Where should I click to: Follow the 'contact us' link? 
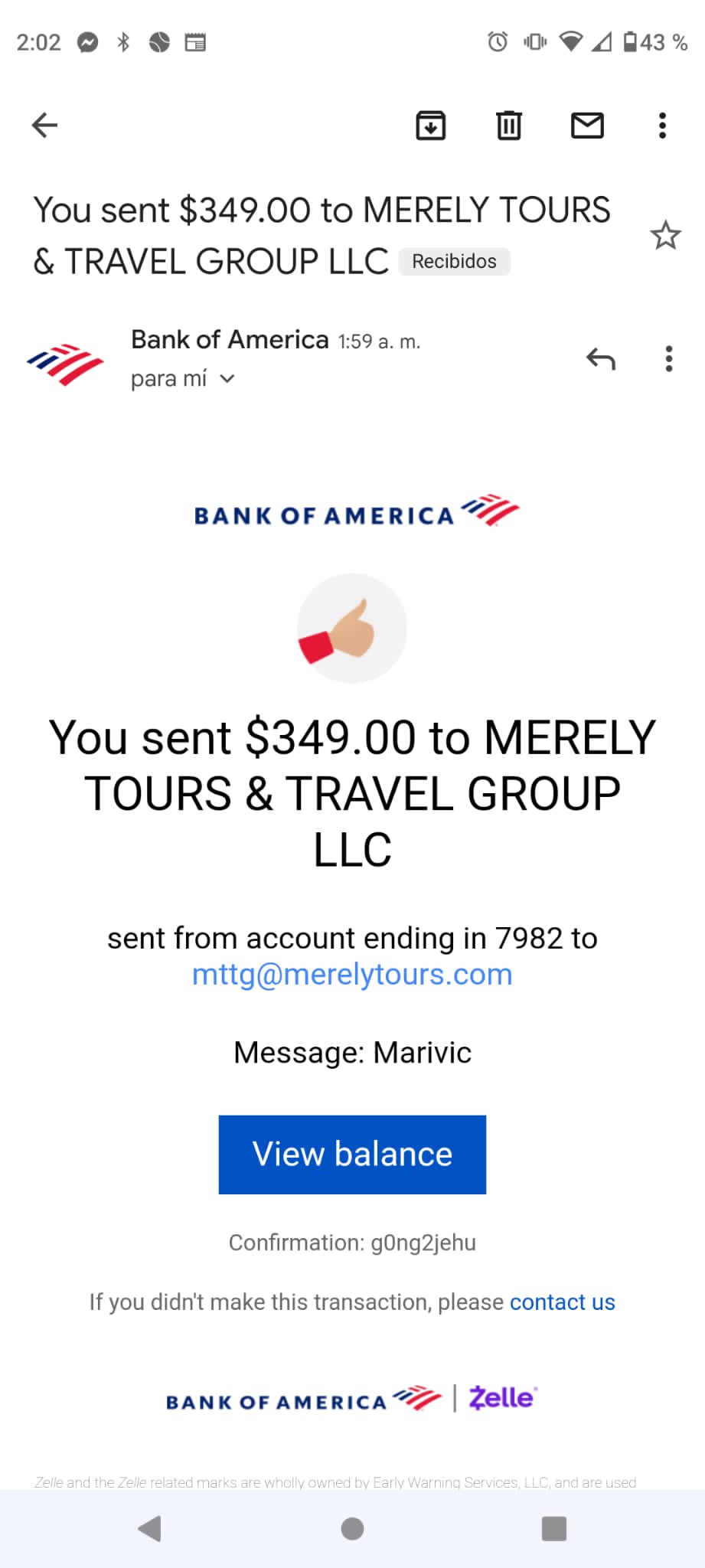(563, 1302)
